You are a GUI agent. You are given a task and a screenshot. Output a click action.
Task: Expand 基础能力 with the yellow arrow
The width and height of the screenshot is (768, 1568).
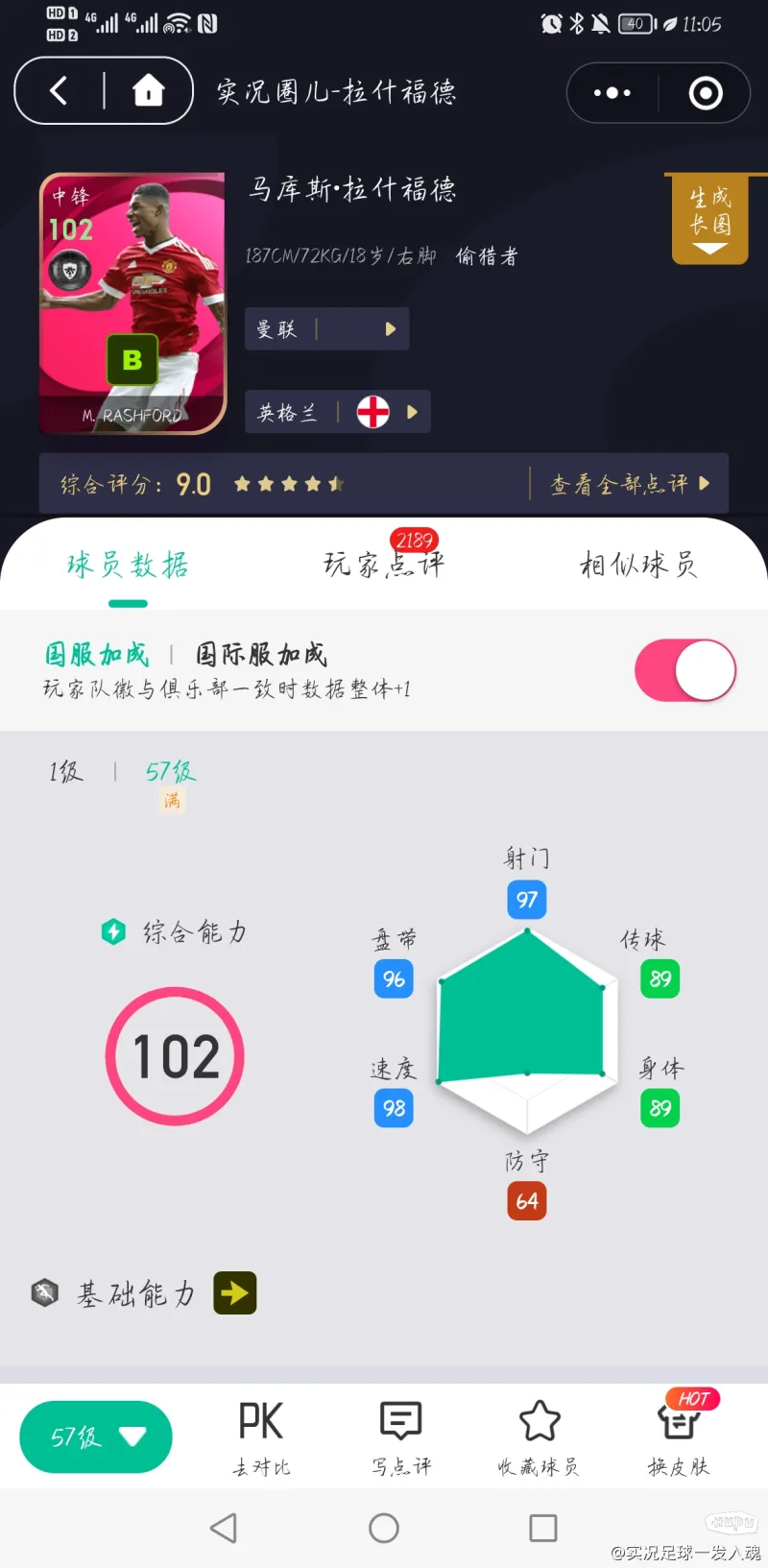(234, 1293)
